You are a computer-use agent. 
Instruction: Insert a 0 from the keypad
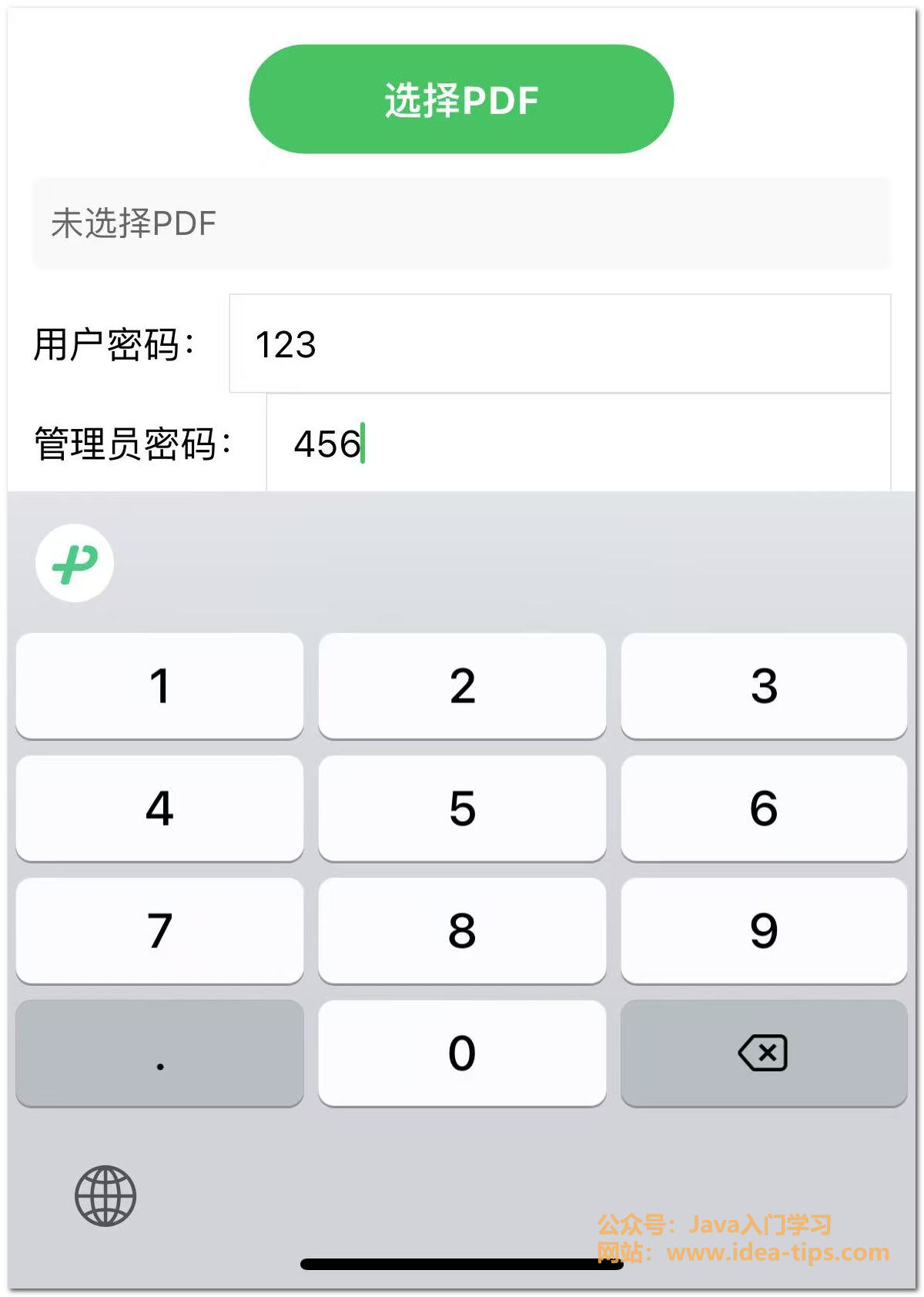pos(462,1053)
